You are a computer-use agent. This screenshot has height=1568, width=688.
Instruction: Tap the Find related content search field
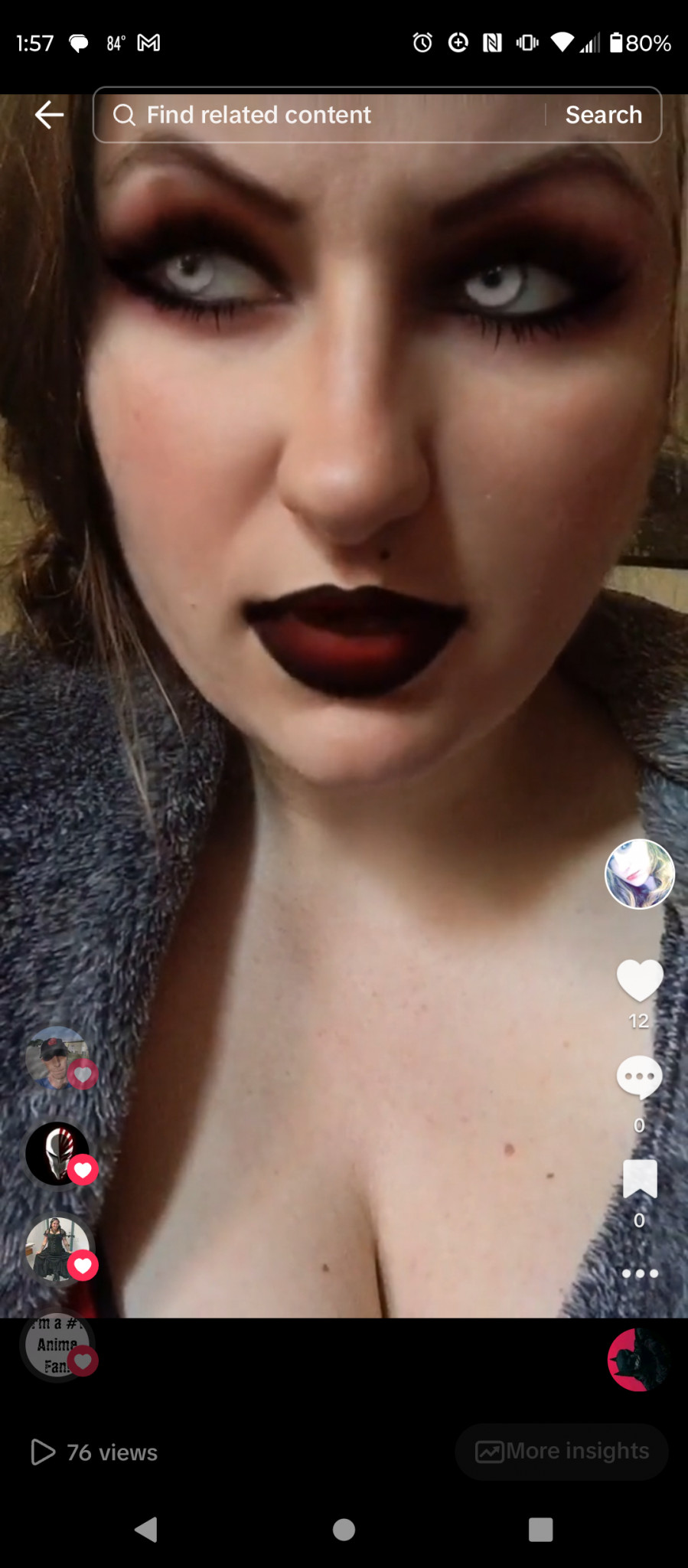320,115
